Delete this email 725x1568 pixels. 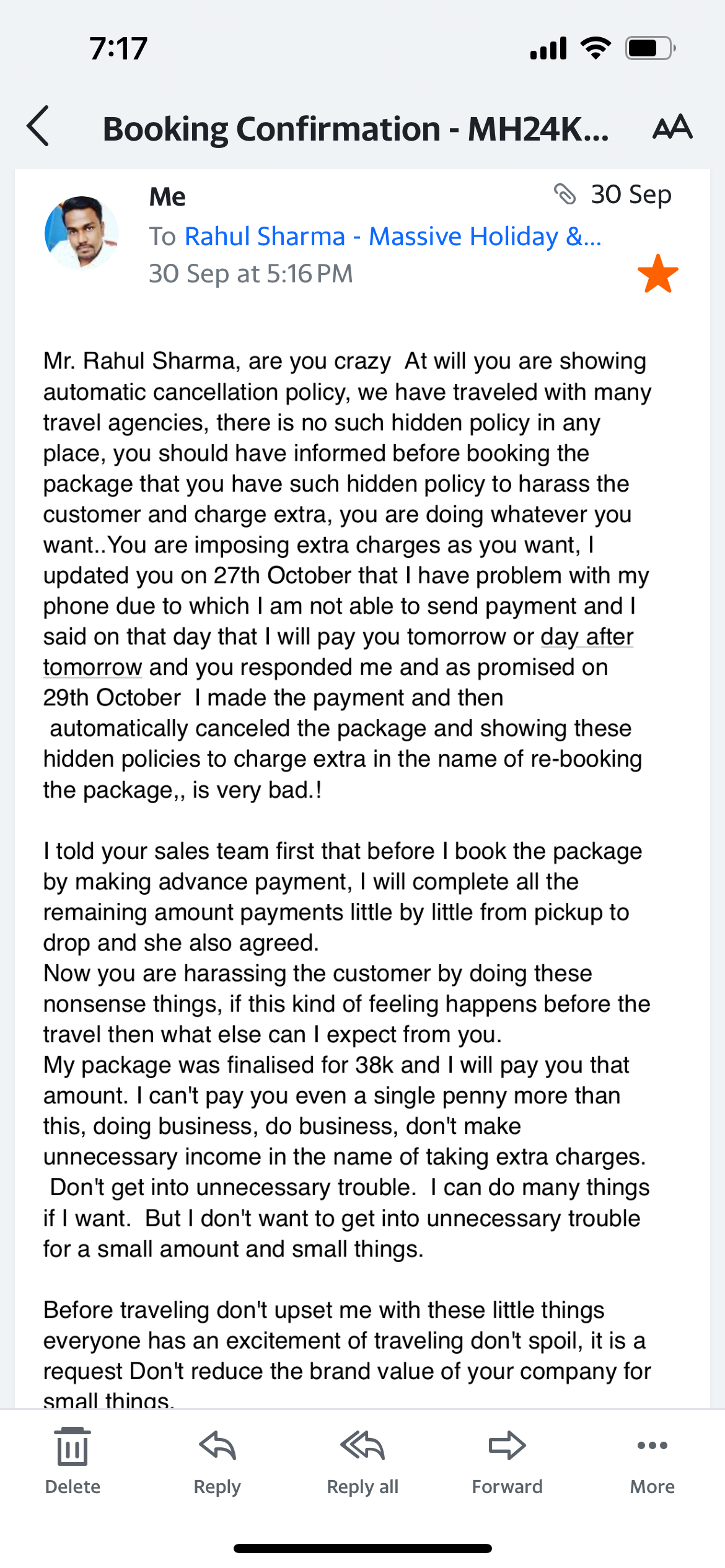(72, 1459)
